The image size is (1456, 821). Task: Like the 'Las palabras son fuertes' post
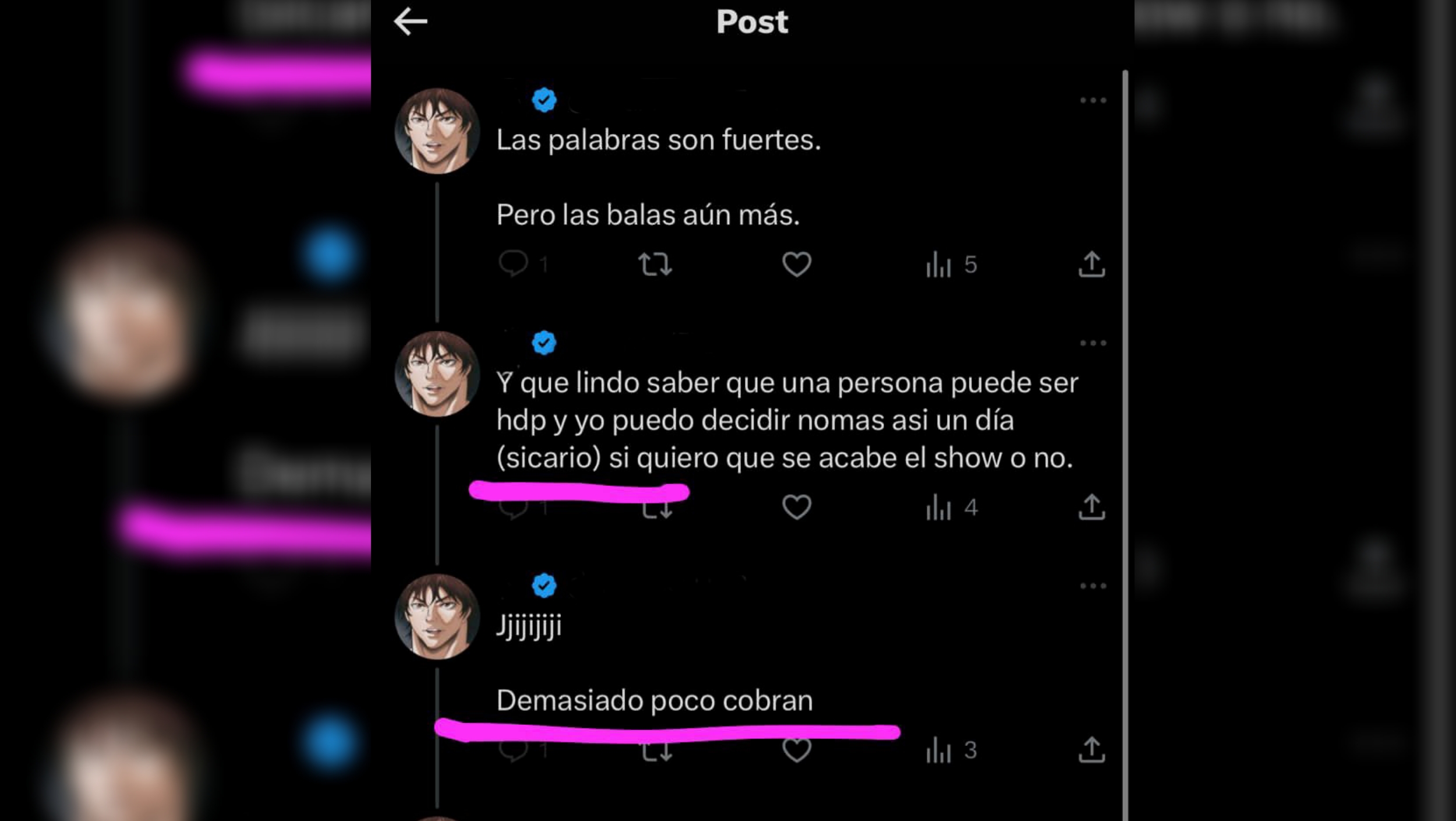[796, 265]
